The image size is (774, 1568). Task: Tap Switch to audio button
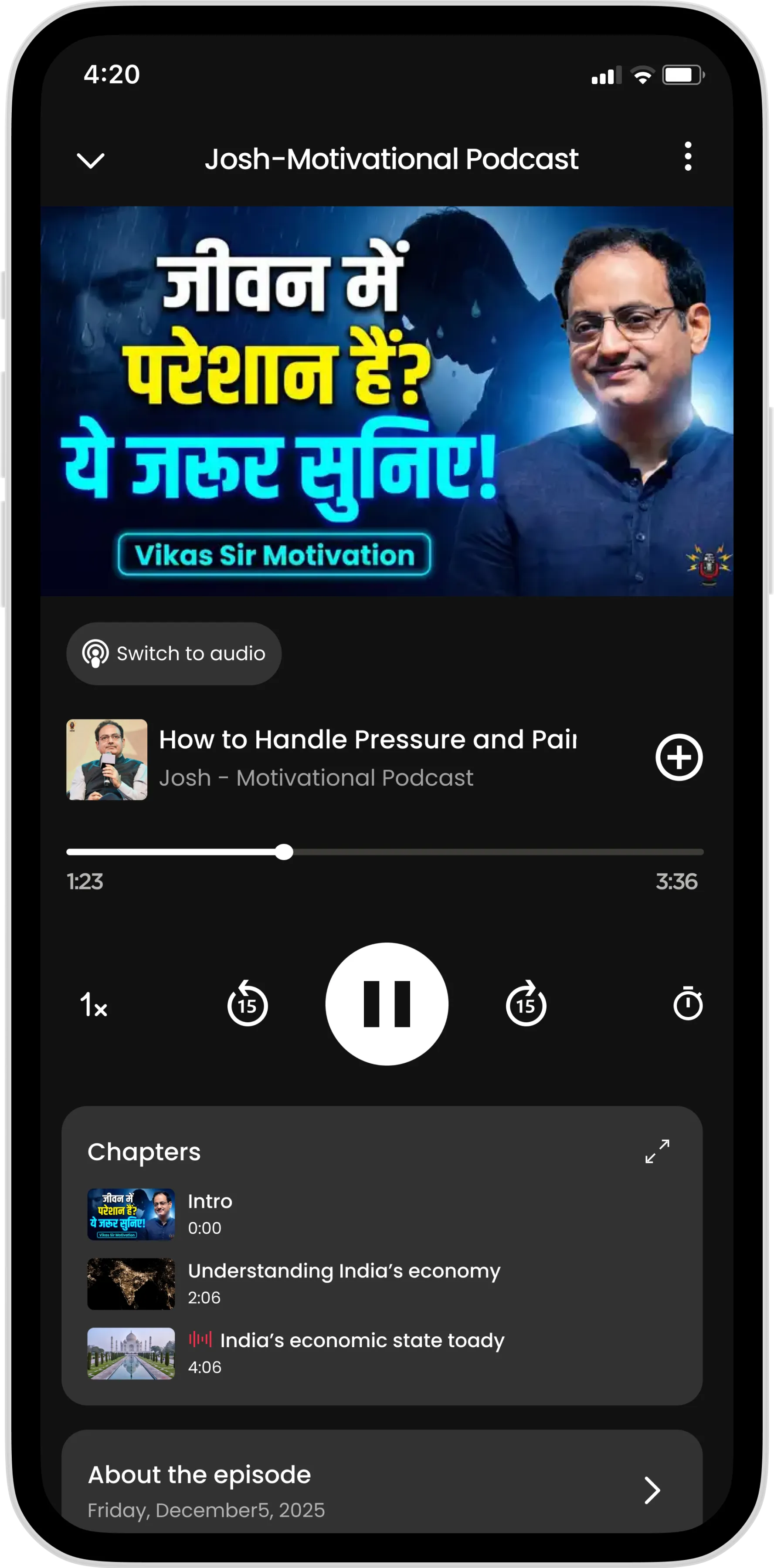[x=174, y=653]
